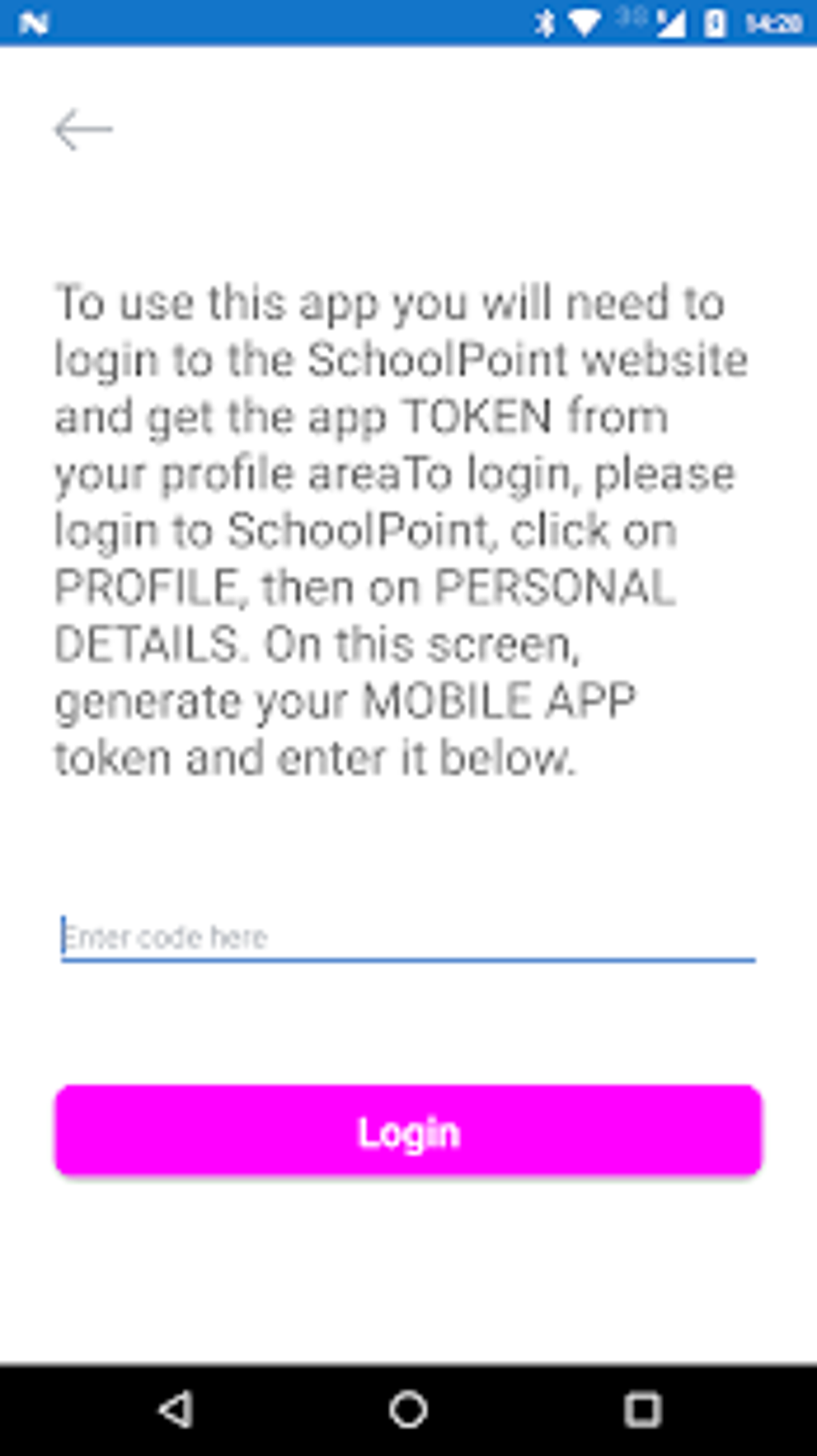Tap the pink Login button
Screen dimensions: 817x1456
[408, 1131]
